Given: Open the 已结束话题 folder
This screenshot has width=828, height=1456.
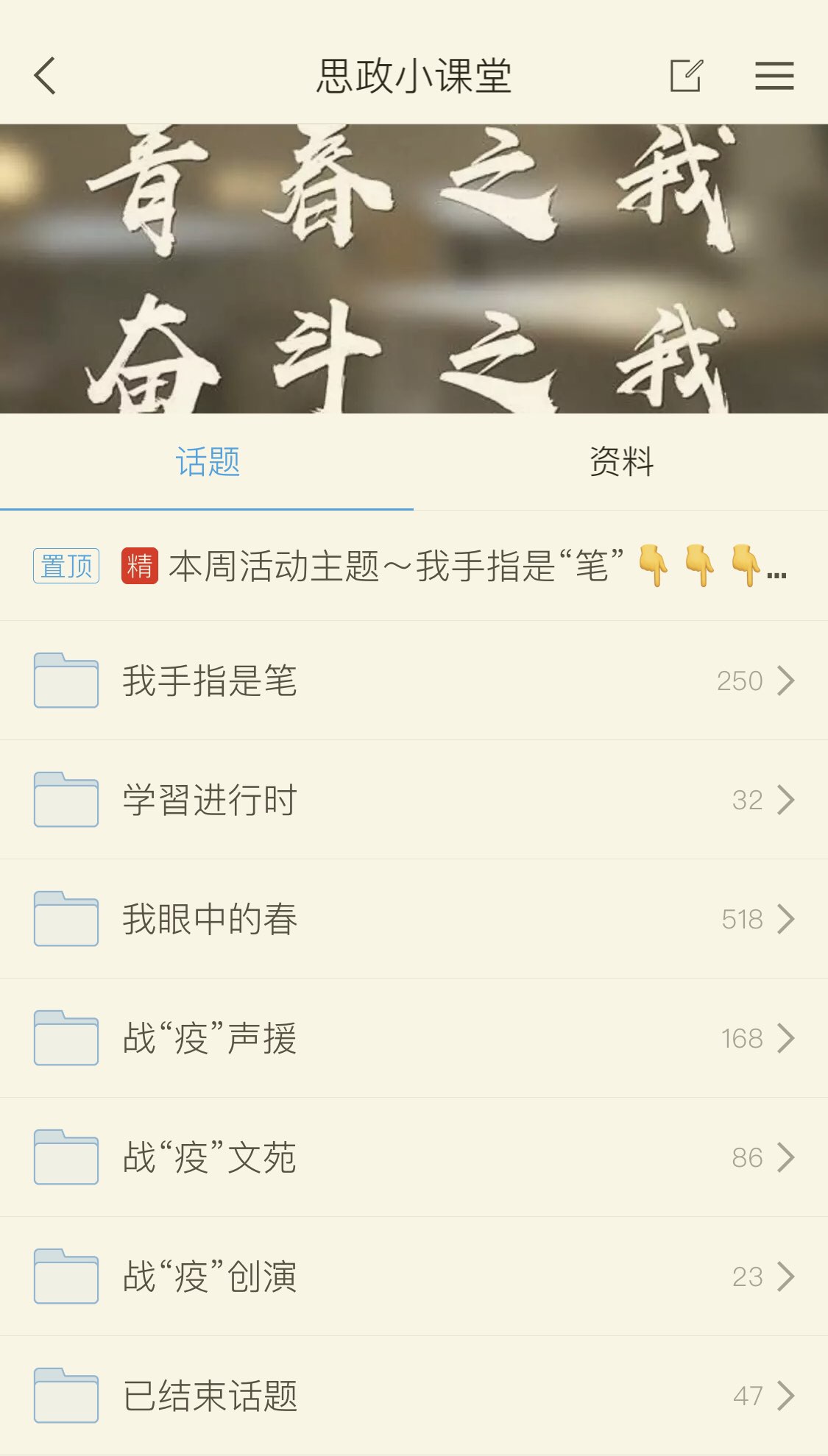Looking at the screenshot, I should tap(412, 1396).
